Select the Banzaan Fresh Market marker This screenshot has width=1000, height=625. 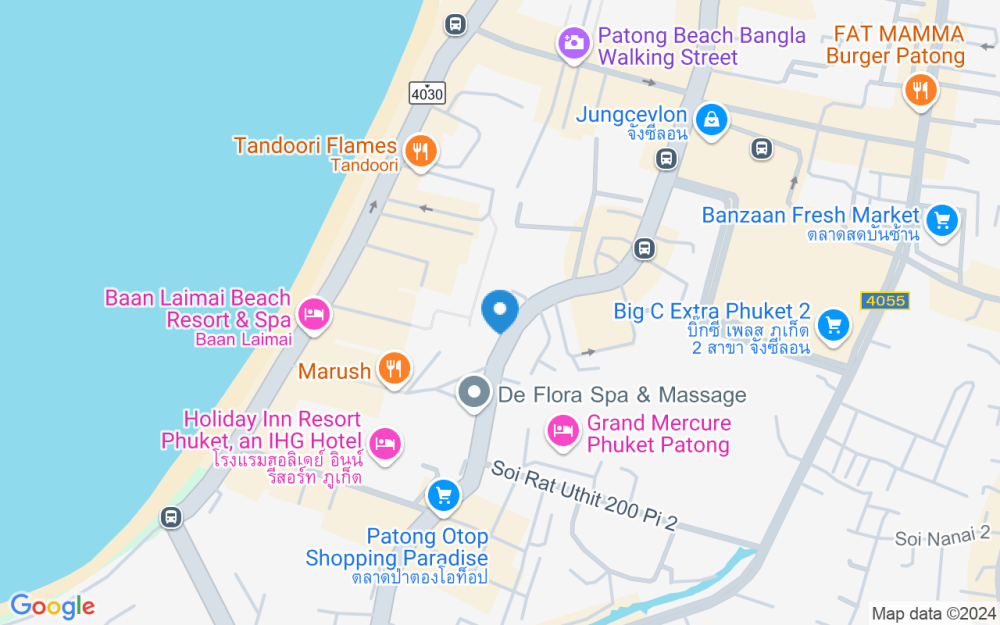tap(941, 221)
